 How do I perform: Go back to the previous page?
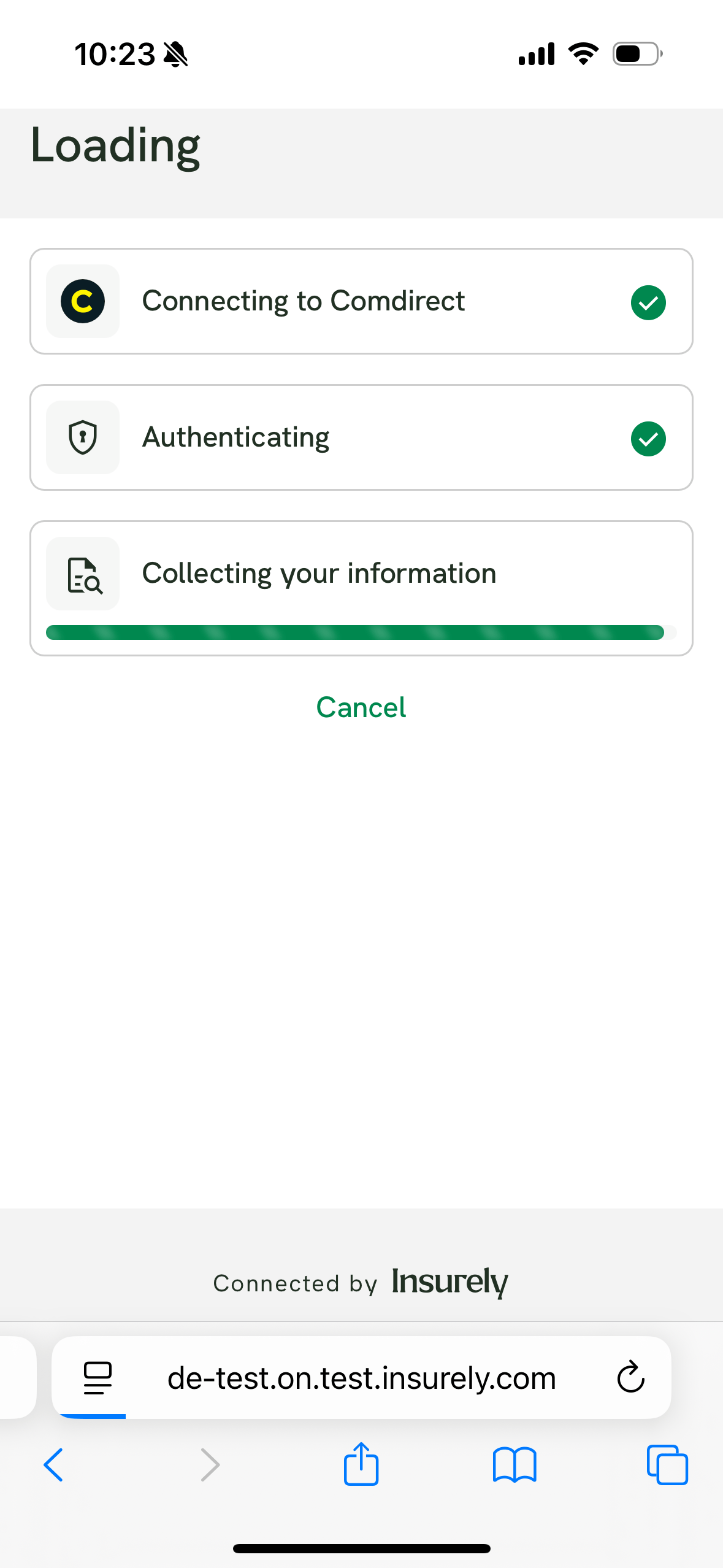point(54,1465)
